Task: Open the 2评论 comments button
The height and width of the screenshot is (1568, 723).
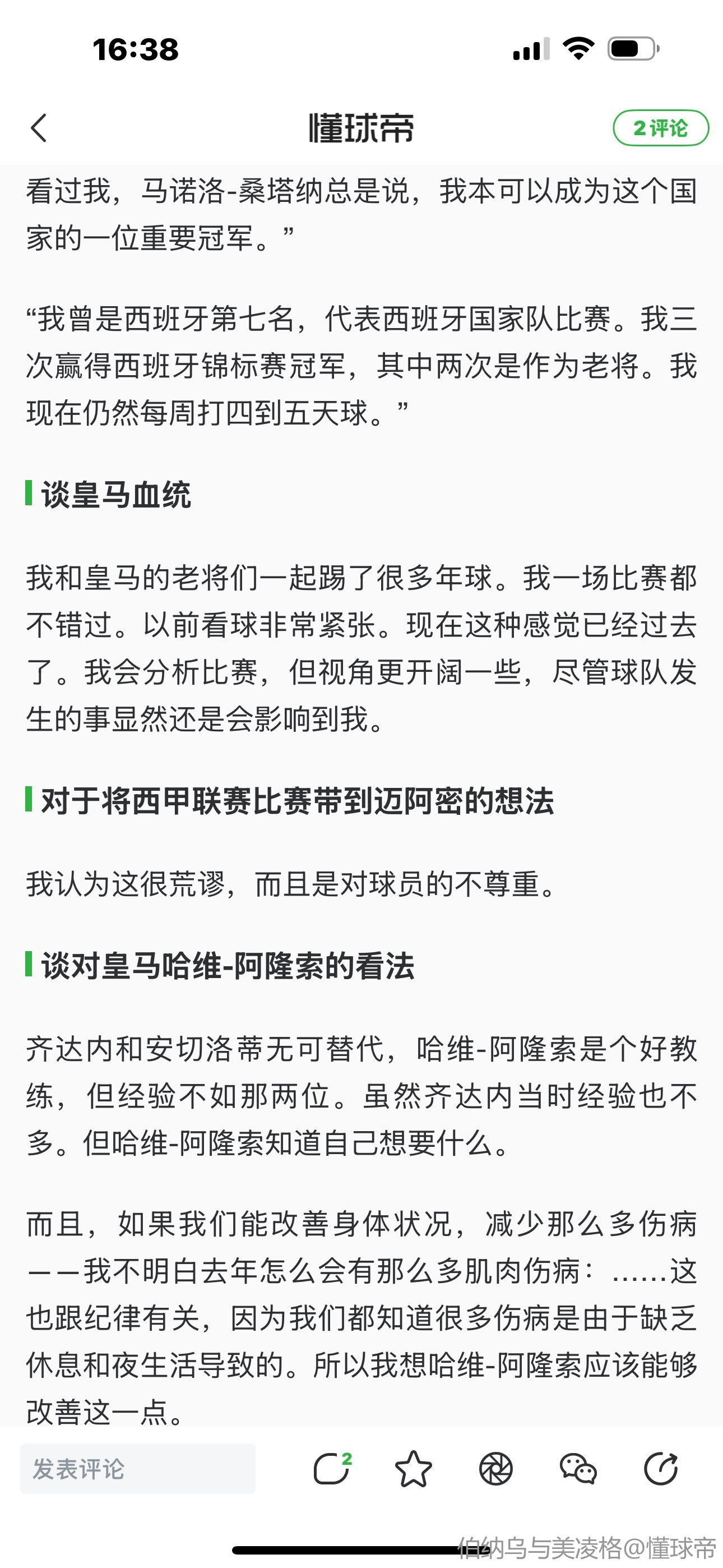Action: click(660, 128)
